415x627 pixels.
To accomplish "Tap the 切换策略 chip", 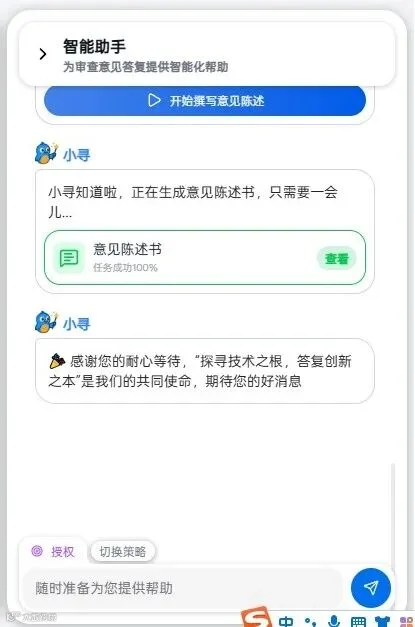I will [x=122, y=552].
